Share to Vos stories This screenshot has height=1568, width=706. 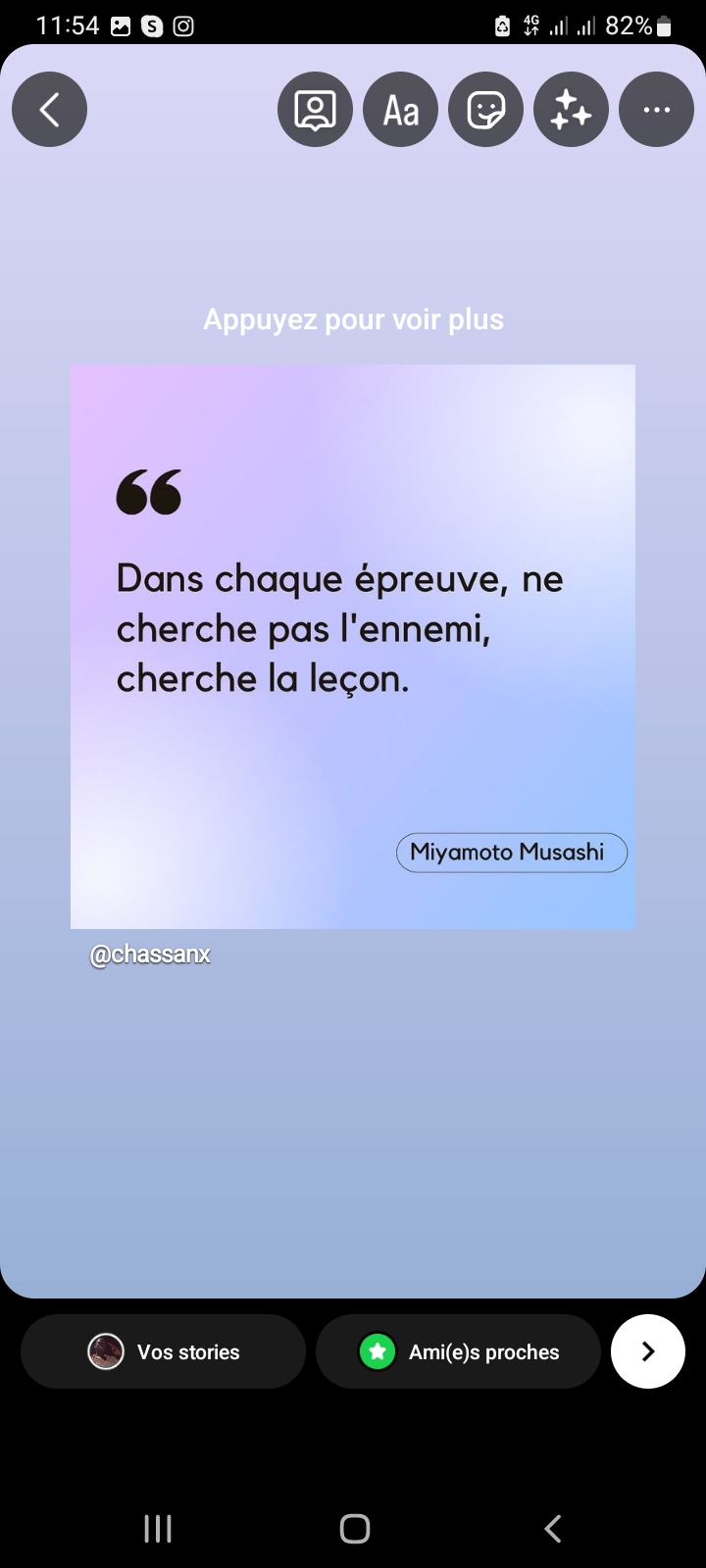(163, 1351)
